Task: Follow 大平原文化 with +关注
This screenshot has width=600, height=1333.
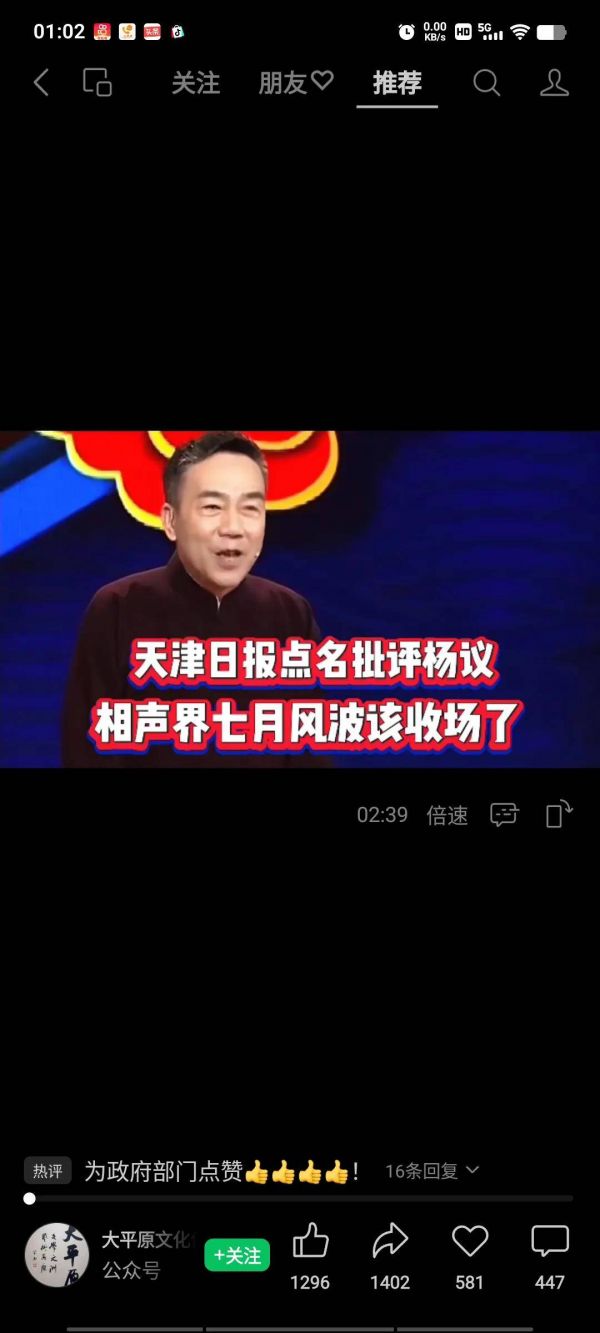Action: 237,1256
